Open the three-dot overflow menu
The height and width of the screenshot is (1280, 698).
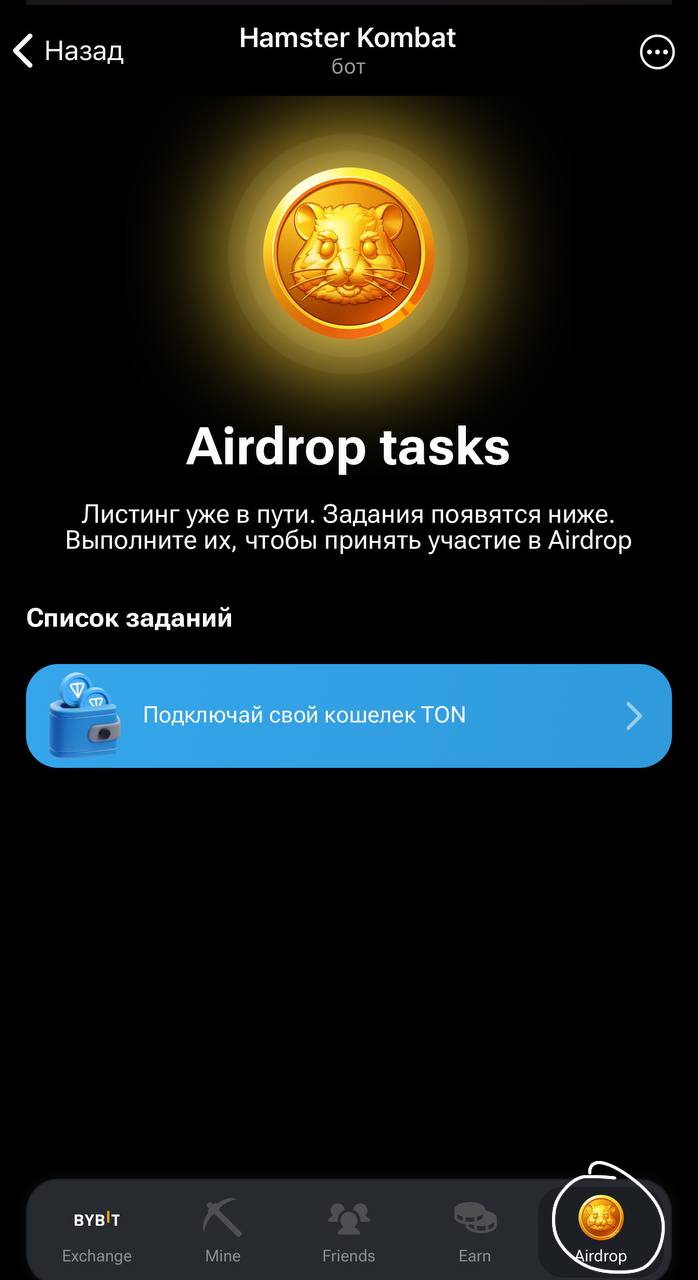pyautogui.click(x=657, y=52)
